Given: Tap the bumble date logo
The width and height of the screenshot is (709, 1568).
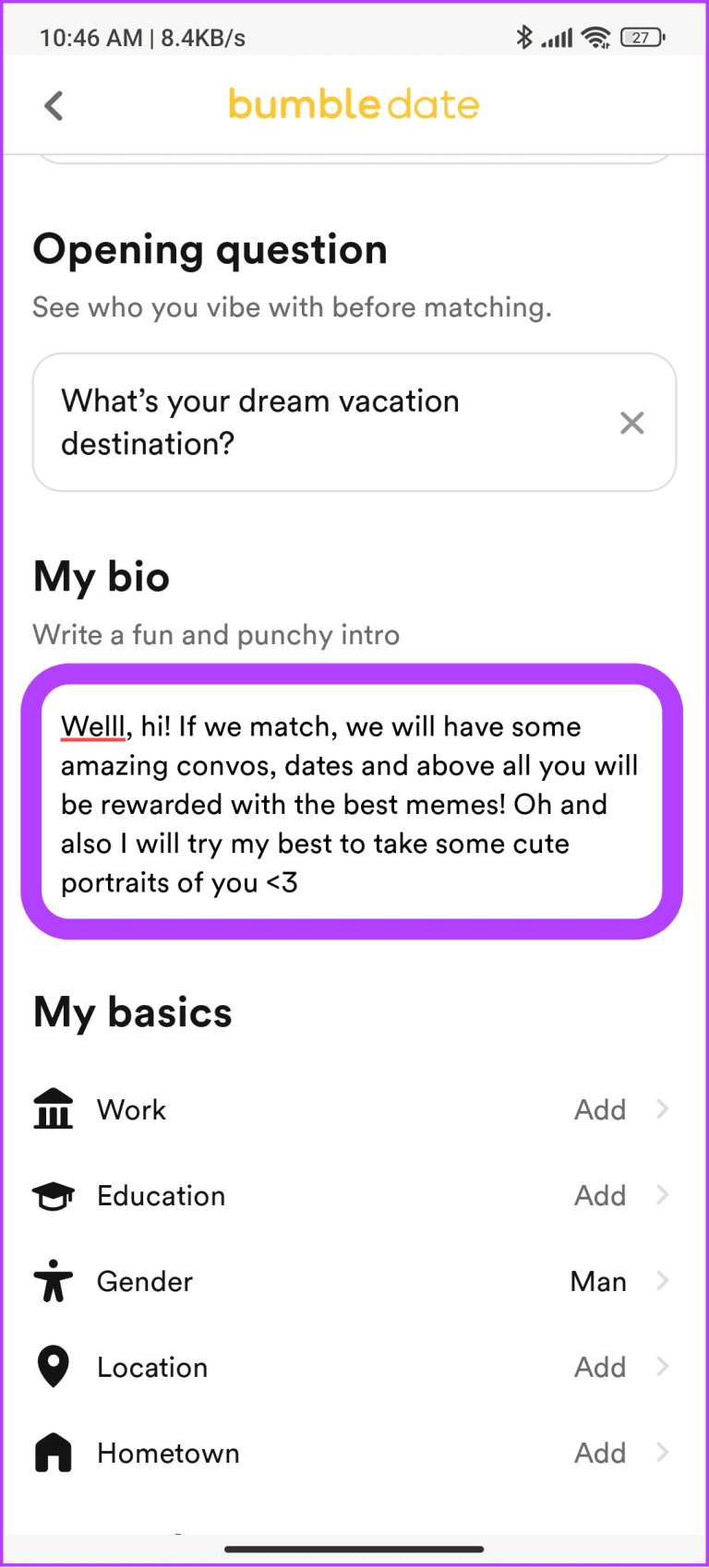Looking at the screenshot, I should pos(354,105).
